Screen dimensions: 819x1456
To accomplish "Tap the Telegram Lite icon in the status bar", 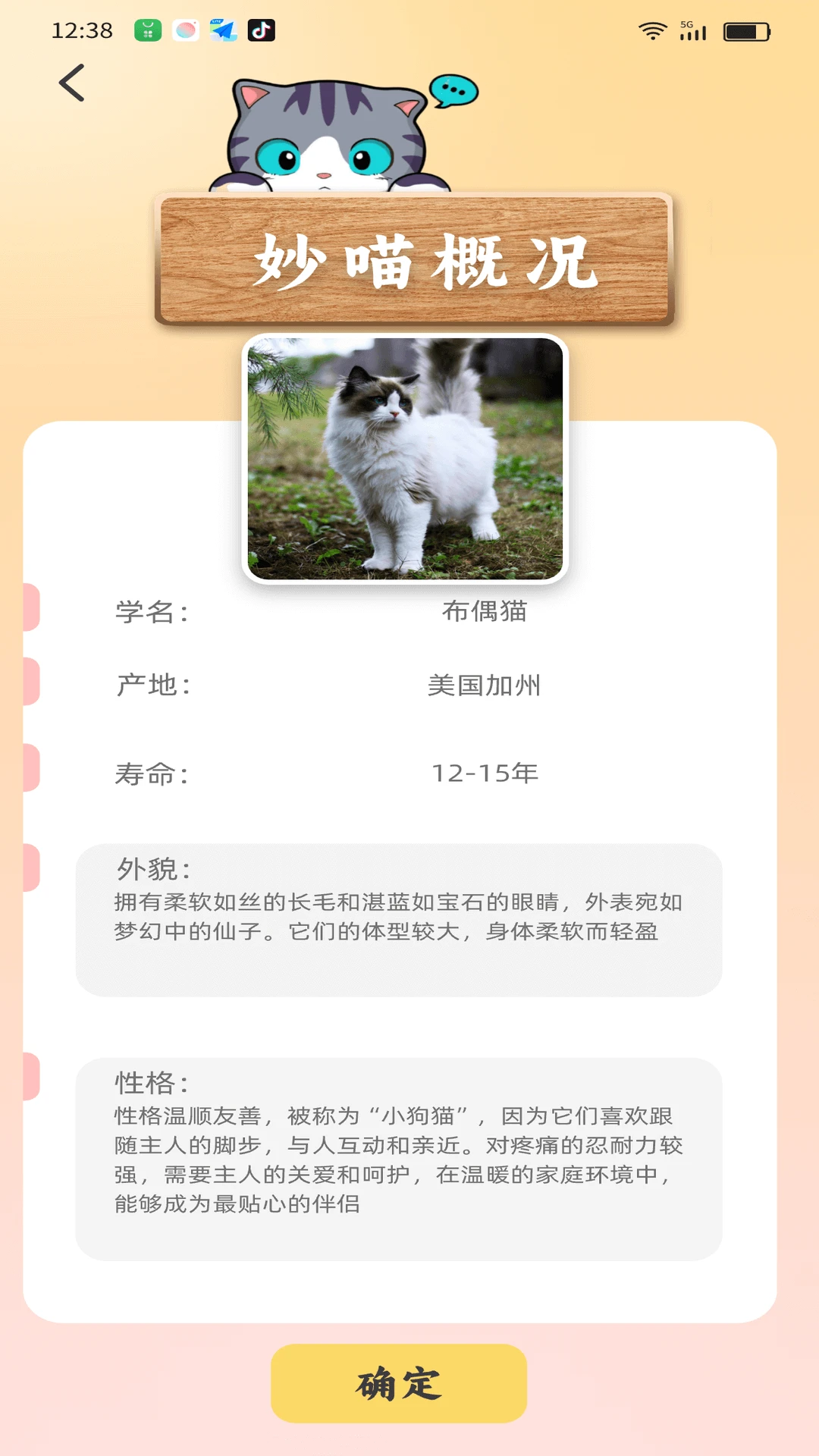I will click(222, 32).
